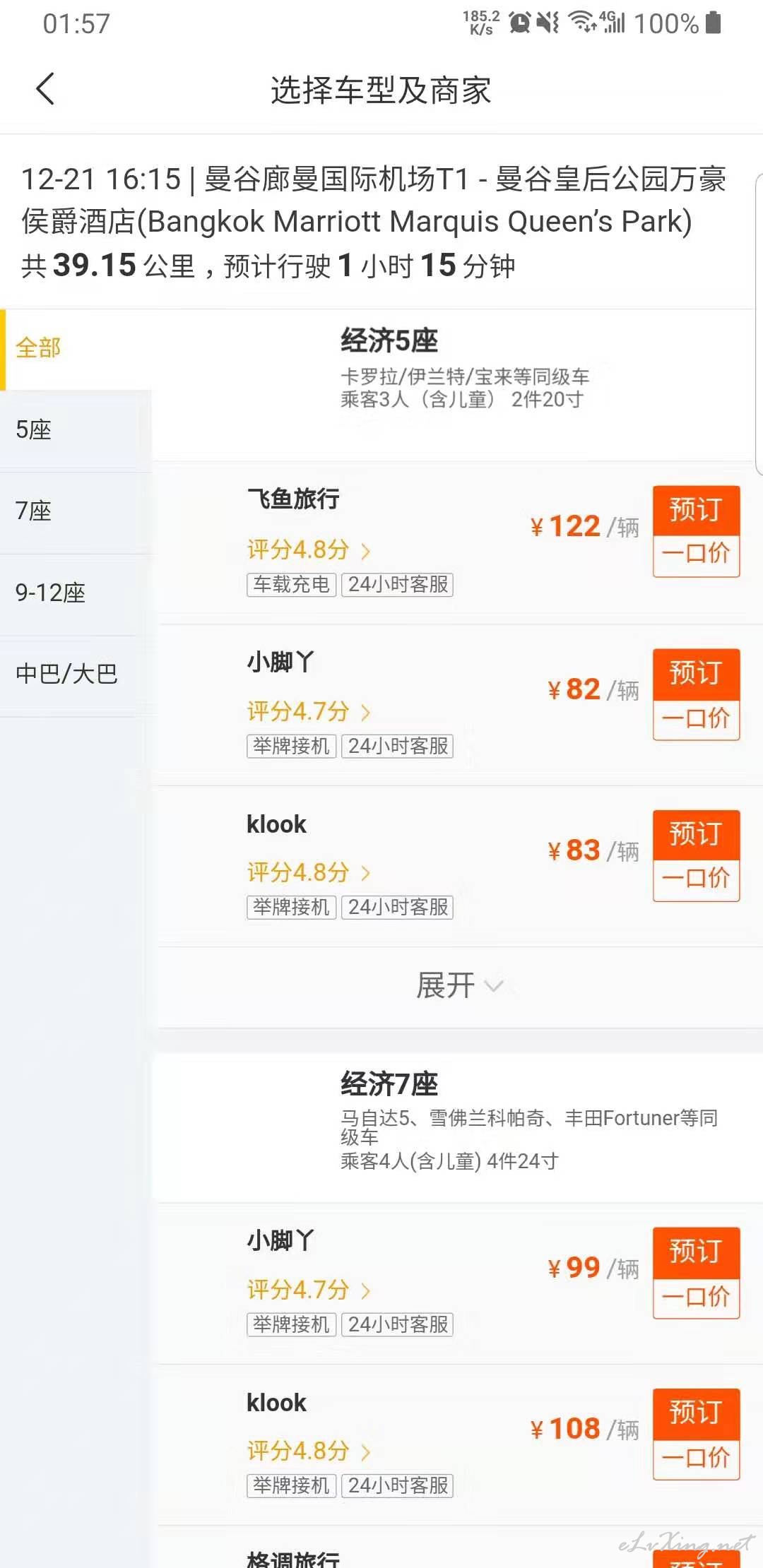Select the 全部 category tab
Image resolution: width=763 pixels, height=1568 pixels.
coord(76,349)
